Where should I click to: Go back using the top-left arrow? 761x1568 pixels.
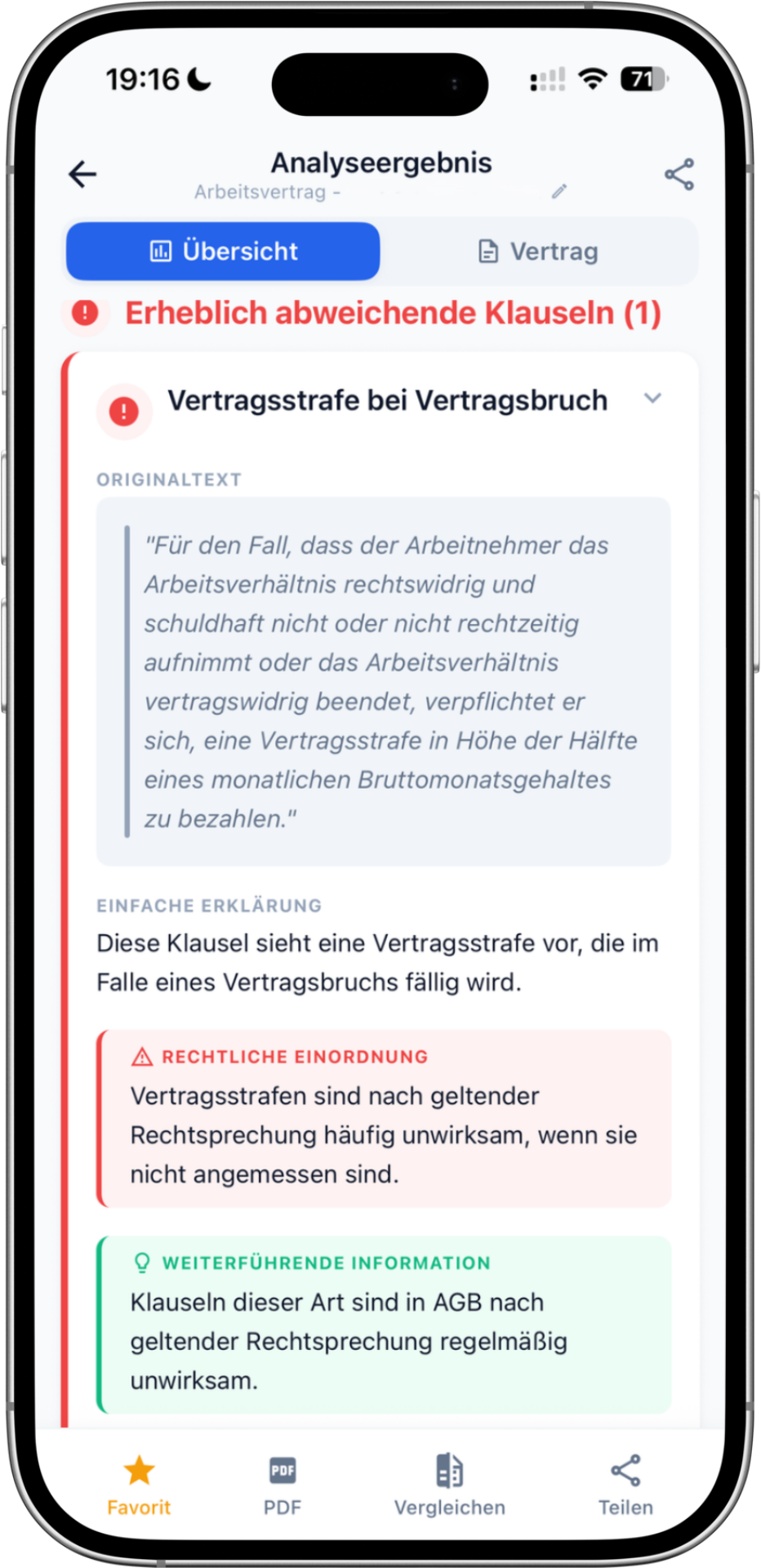point(82,174)
